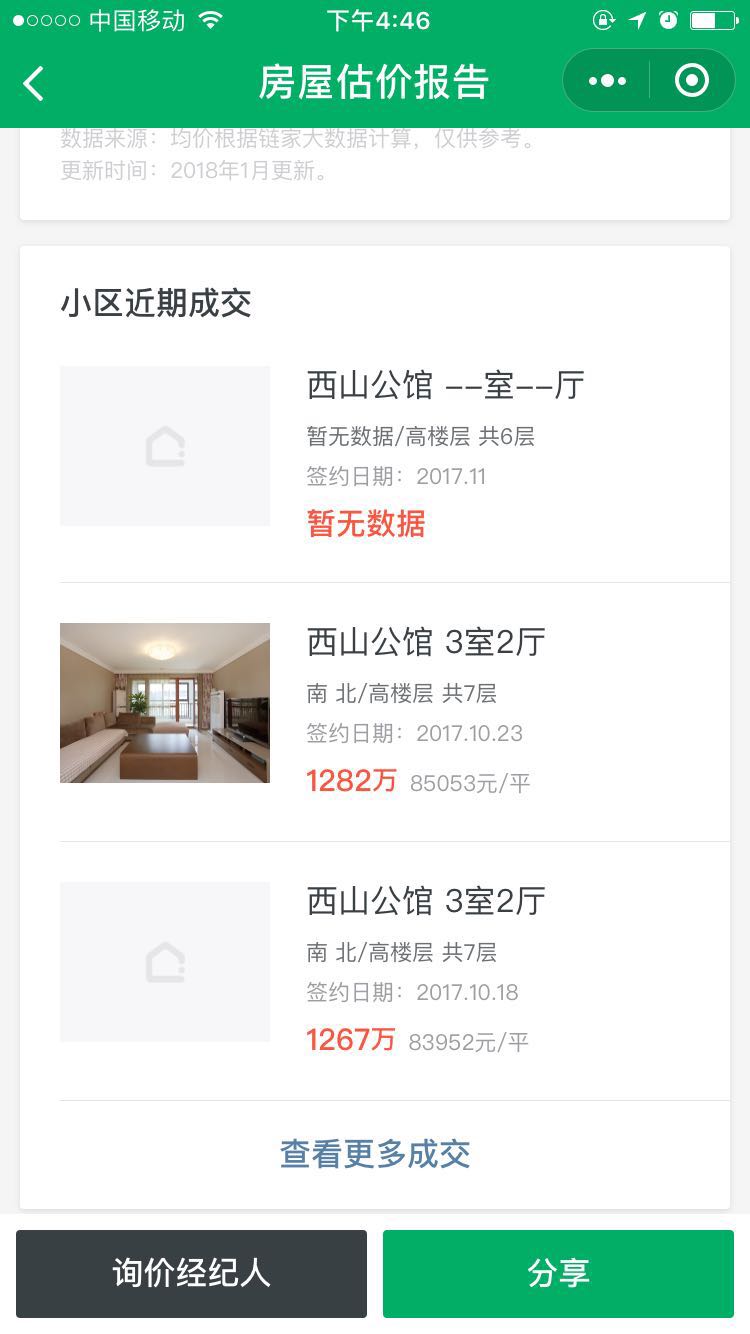Open the mini program three-dot menu

pyautogui.click(x=607, y=81)
